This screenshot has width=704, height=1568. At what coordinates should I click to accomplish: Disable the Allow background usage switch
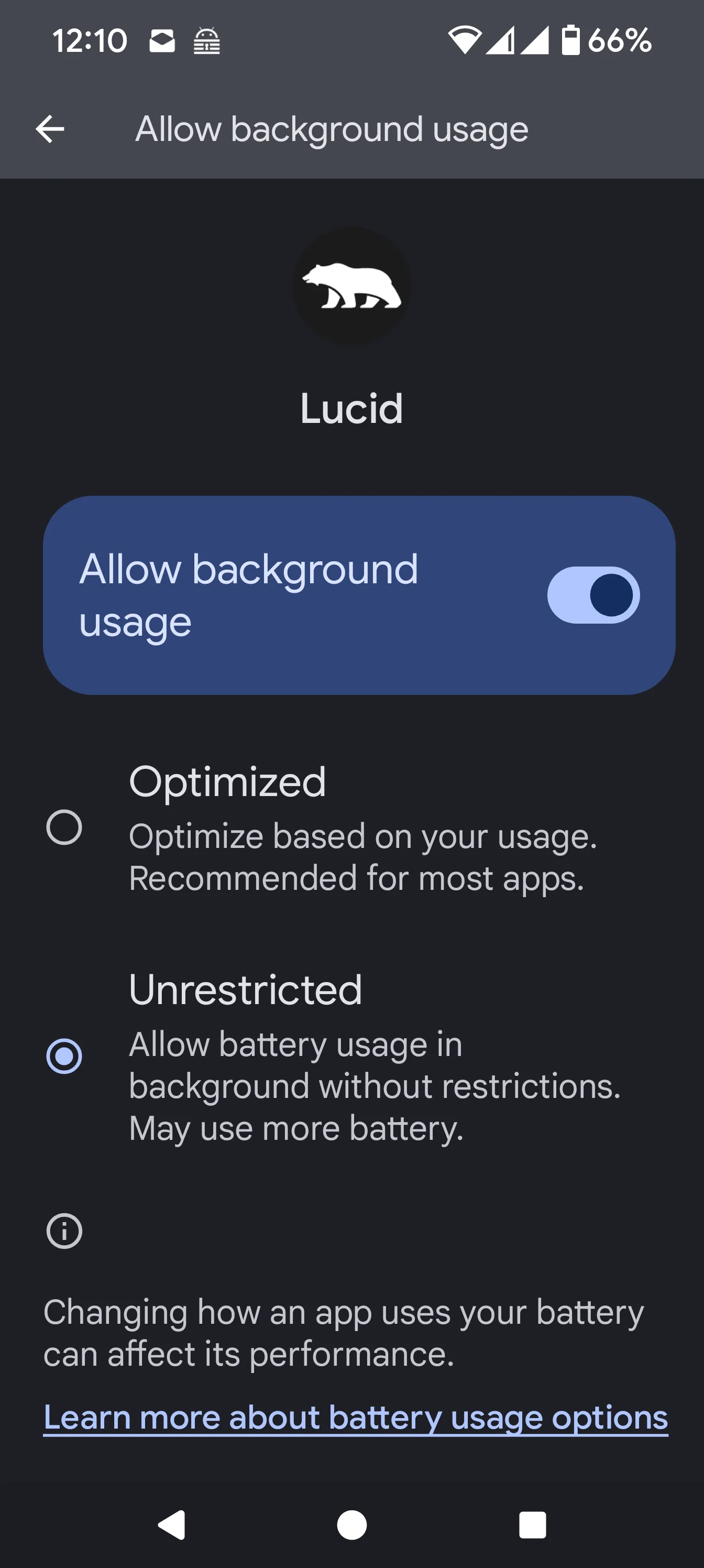tap(592, 595)
